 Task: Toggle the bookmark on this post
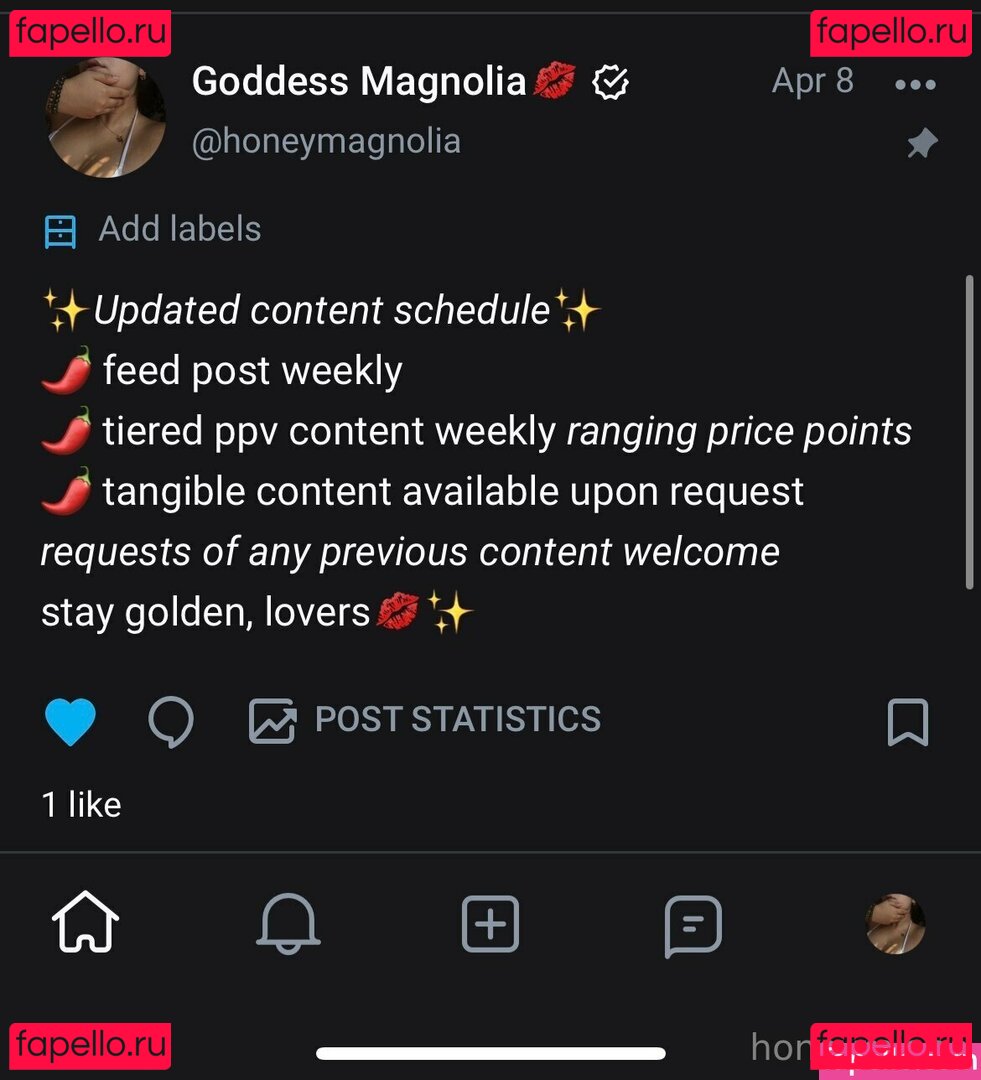pyautogui.click(x=908, y=722)
